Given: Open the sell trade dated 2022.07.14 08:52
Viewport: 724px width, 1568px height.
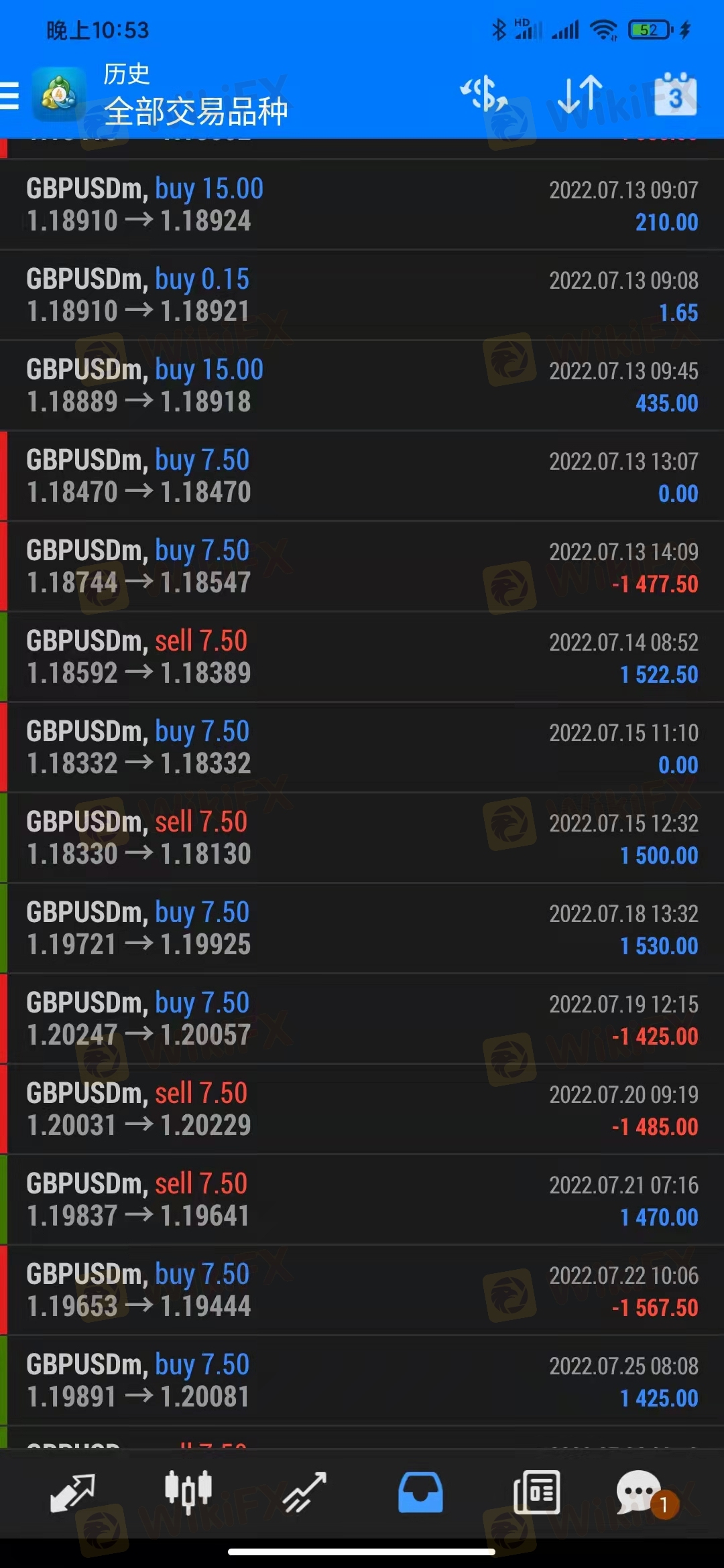Looking at the screenshot, I should click(x=362, y=657).
